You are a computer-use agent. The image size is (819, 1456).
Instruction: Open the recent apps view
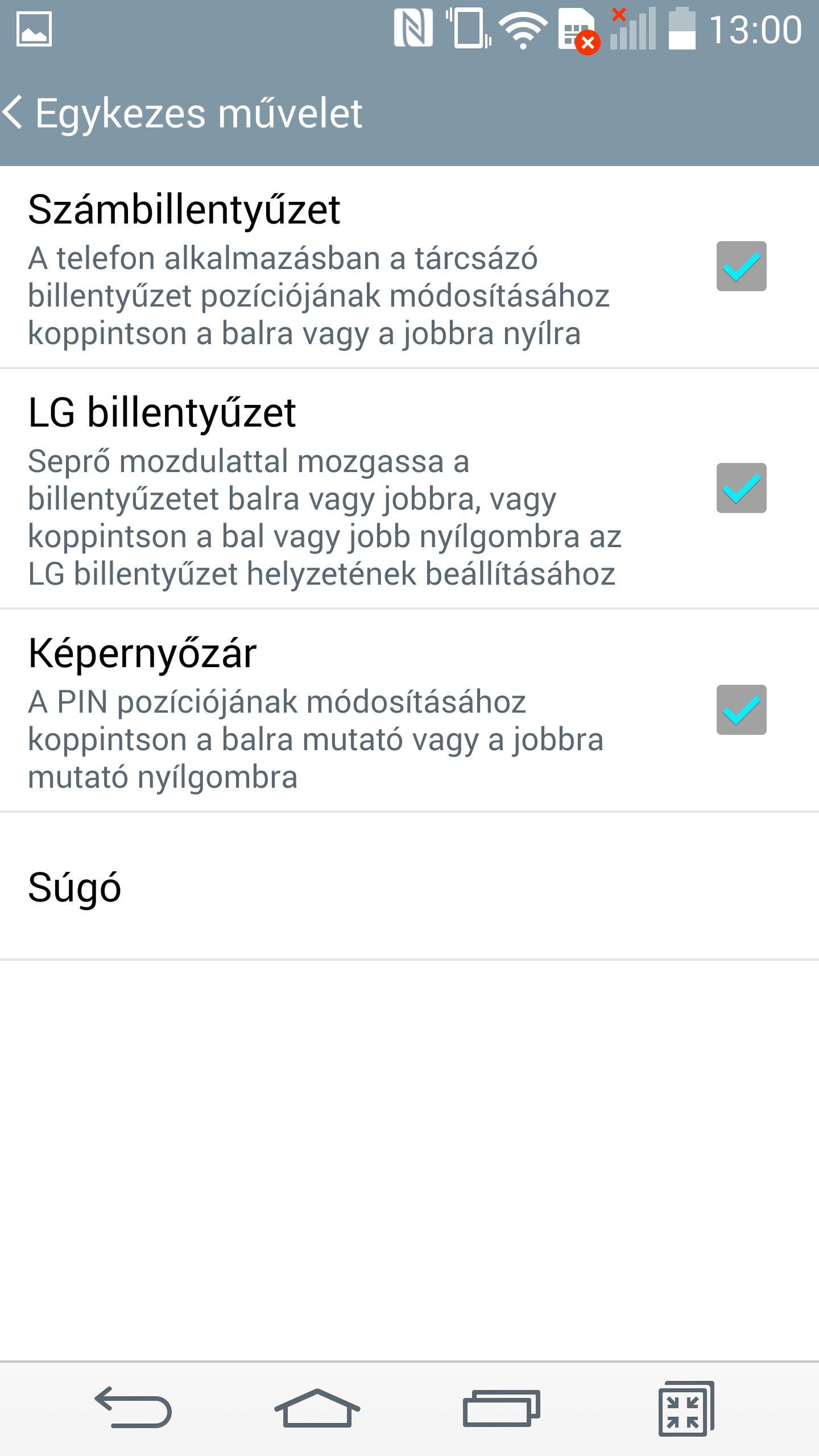tap(501, 1408)
